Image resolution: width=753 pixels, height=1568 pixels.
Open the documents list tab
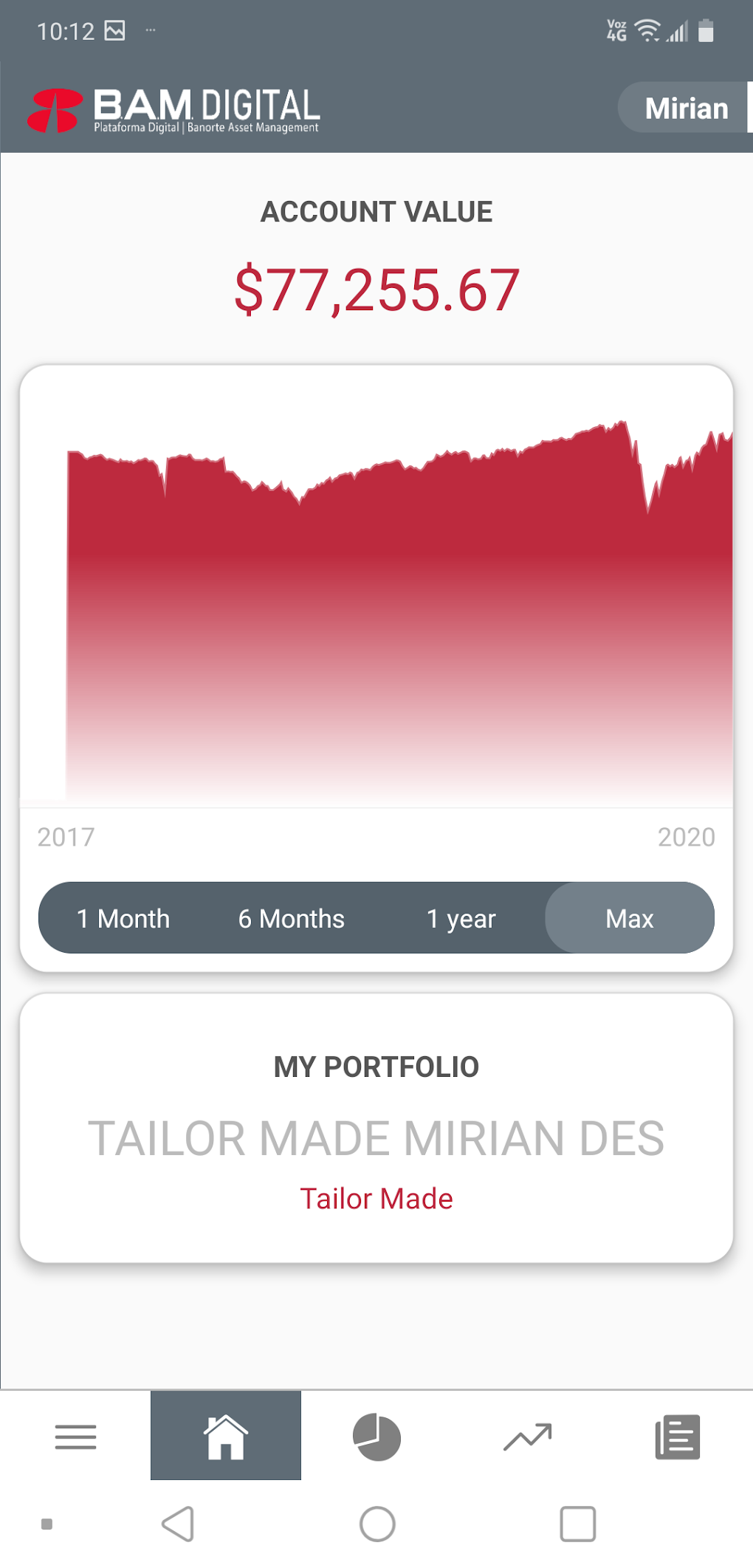(x=678, y=1437)
